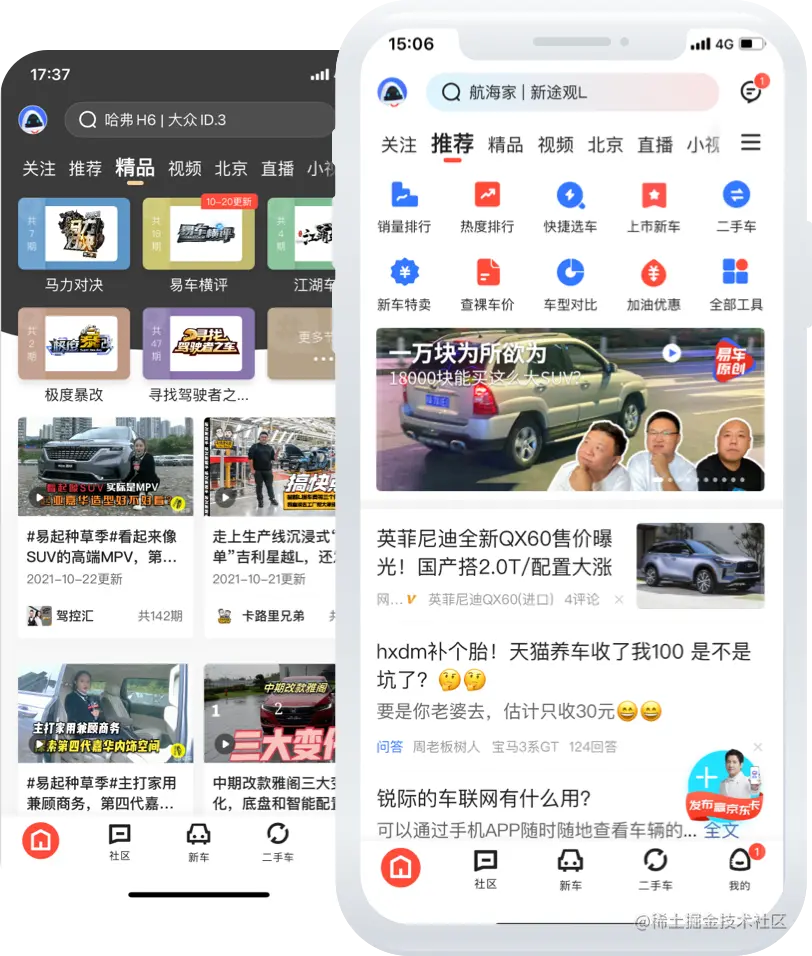Viewport: 812px width, 956px height.
Task: Open 我的 profile from the bottom bar
Action: (741, 870)
